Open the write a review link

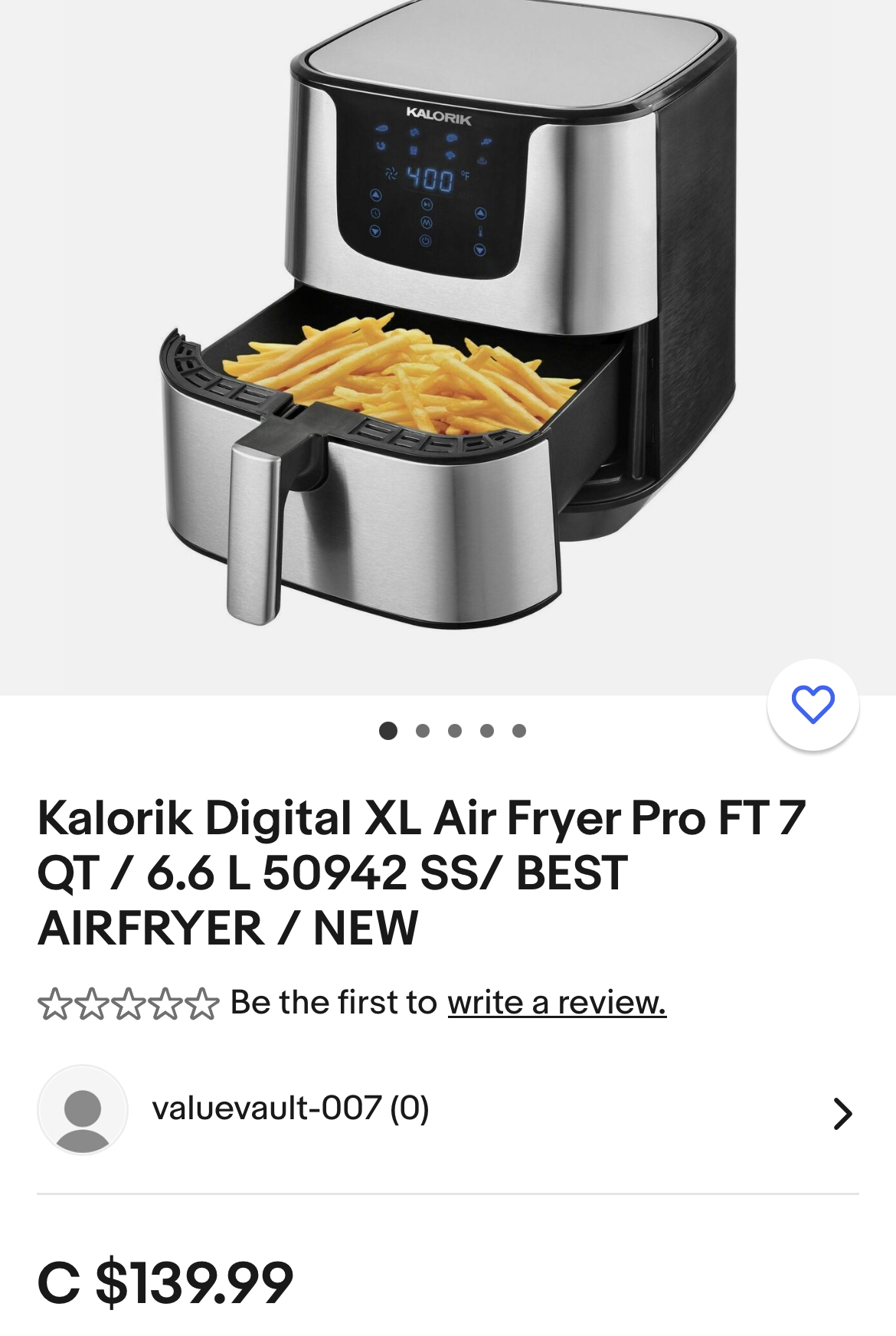point(557,1003)
